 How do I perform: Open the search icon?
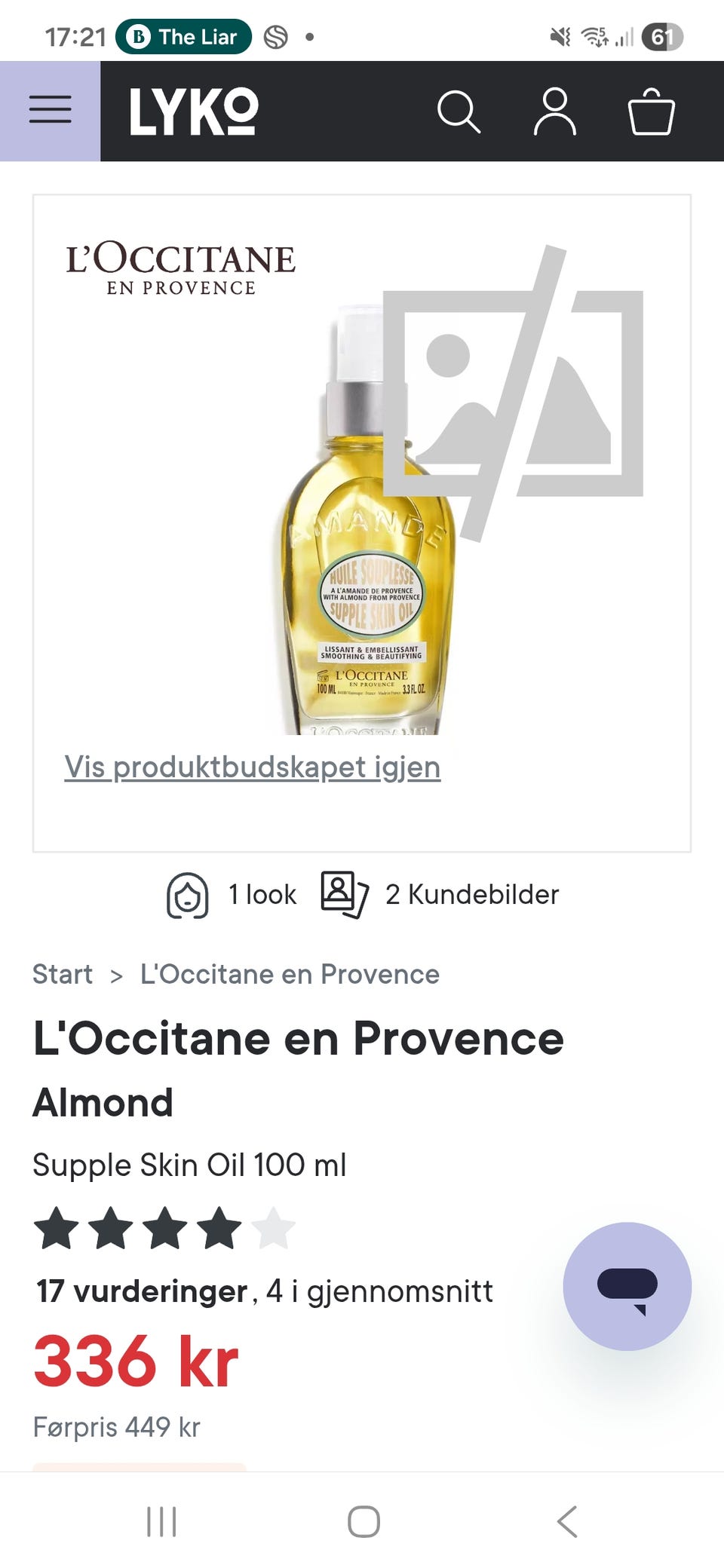pyautogui.click(x=459, y=112)
